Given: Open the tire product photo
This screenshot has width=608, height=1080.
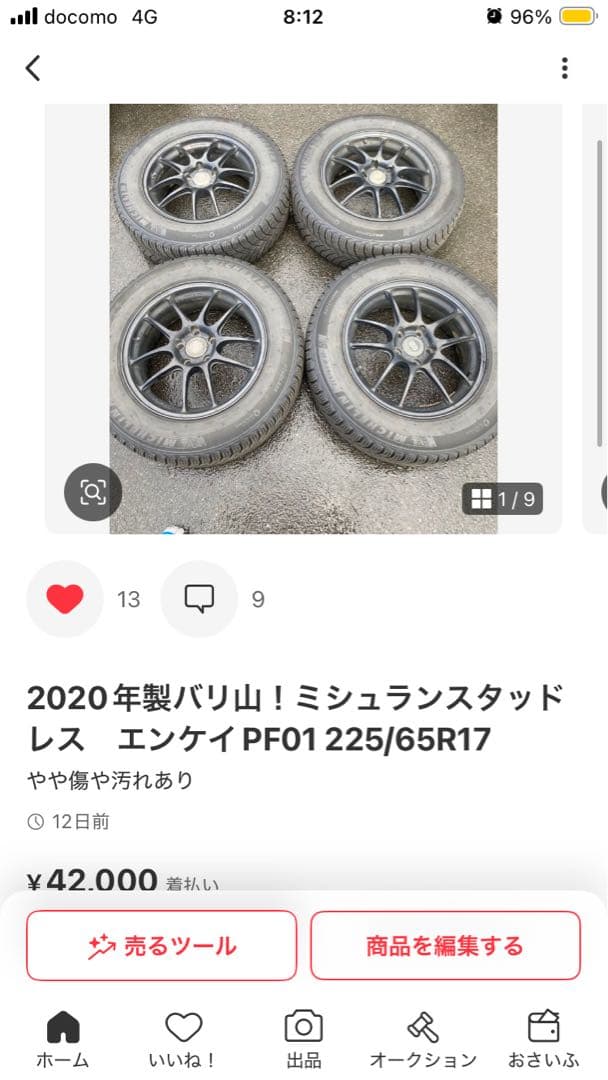Looking at the screenshot, I should [x=303, y=300].
